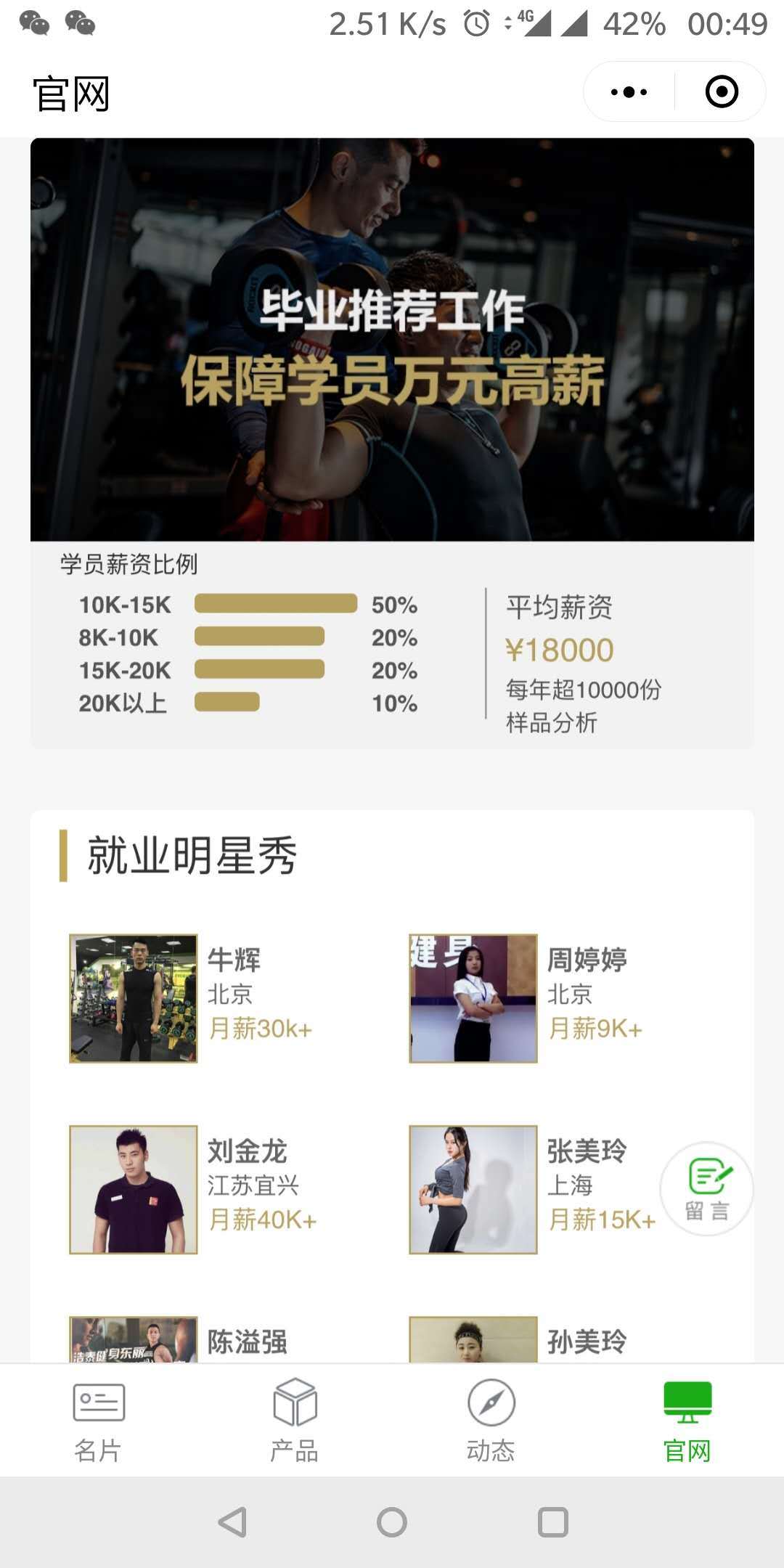Open the 名片 business card tab icon
The image size is (784, 1568).
[99, 1401]
